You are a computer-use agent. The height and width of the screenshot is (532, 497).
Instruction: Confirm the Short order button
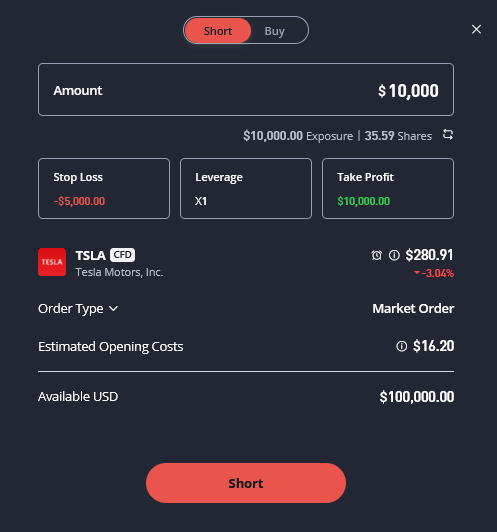click(x=246, y=483)
